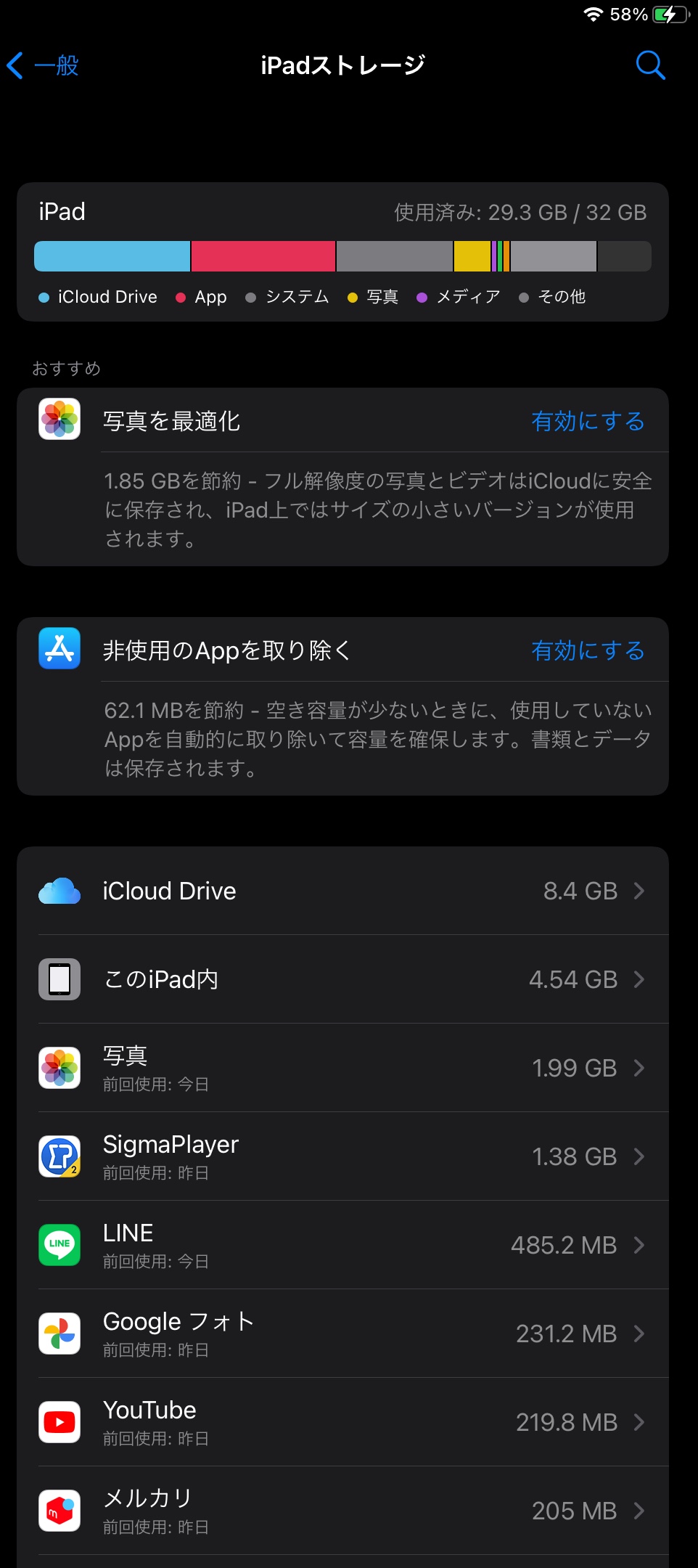View 写真 app storage usage
This screenshot has height=1568, width=698.
tap(342, 1068)
